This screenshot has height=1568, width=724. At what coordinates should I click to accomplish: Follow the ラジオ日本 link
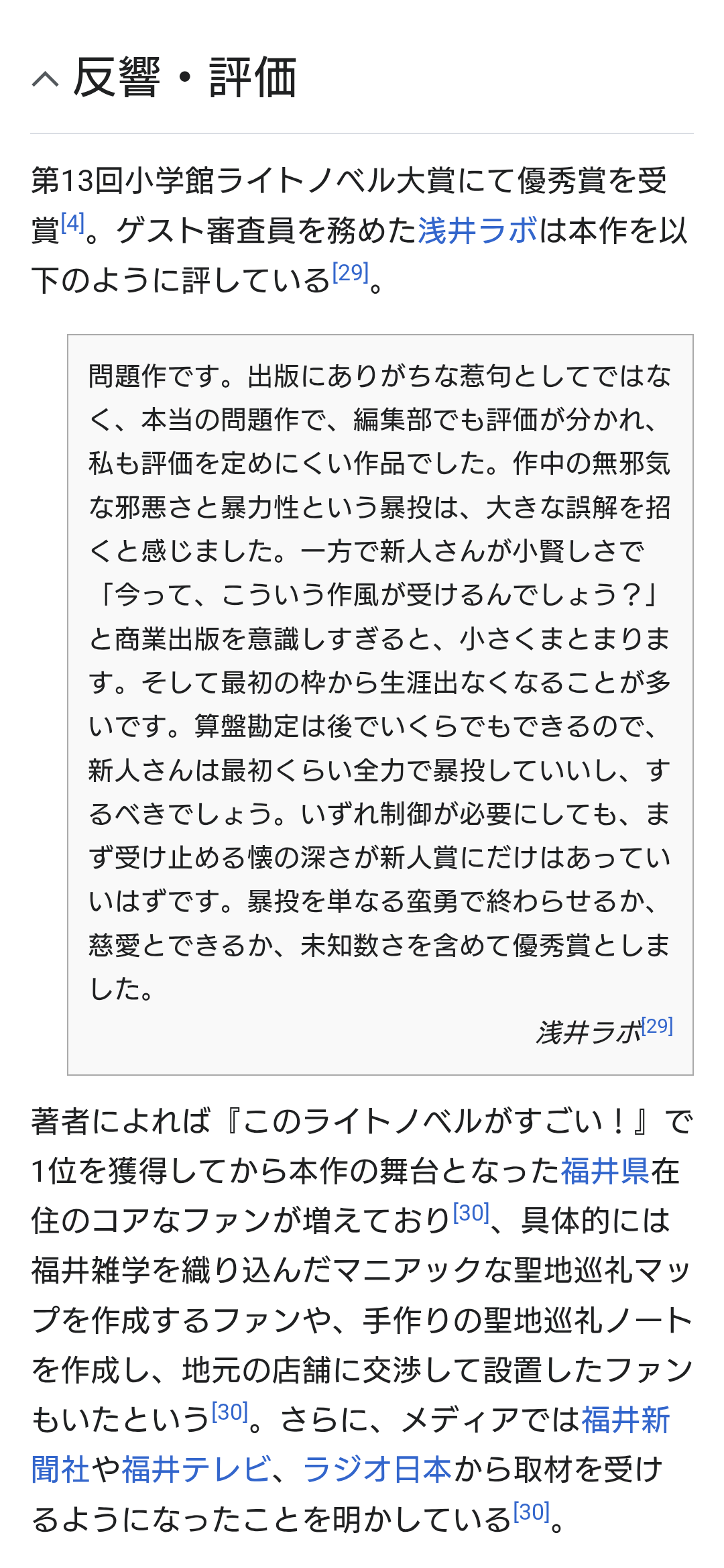(377, 1469)
